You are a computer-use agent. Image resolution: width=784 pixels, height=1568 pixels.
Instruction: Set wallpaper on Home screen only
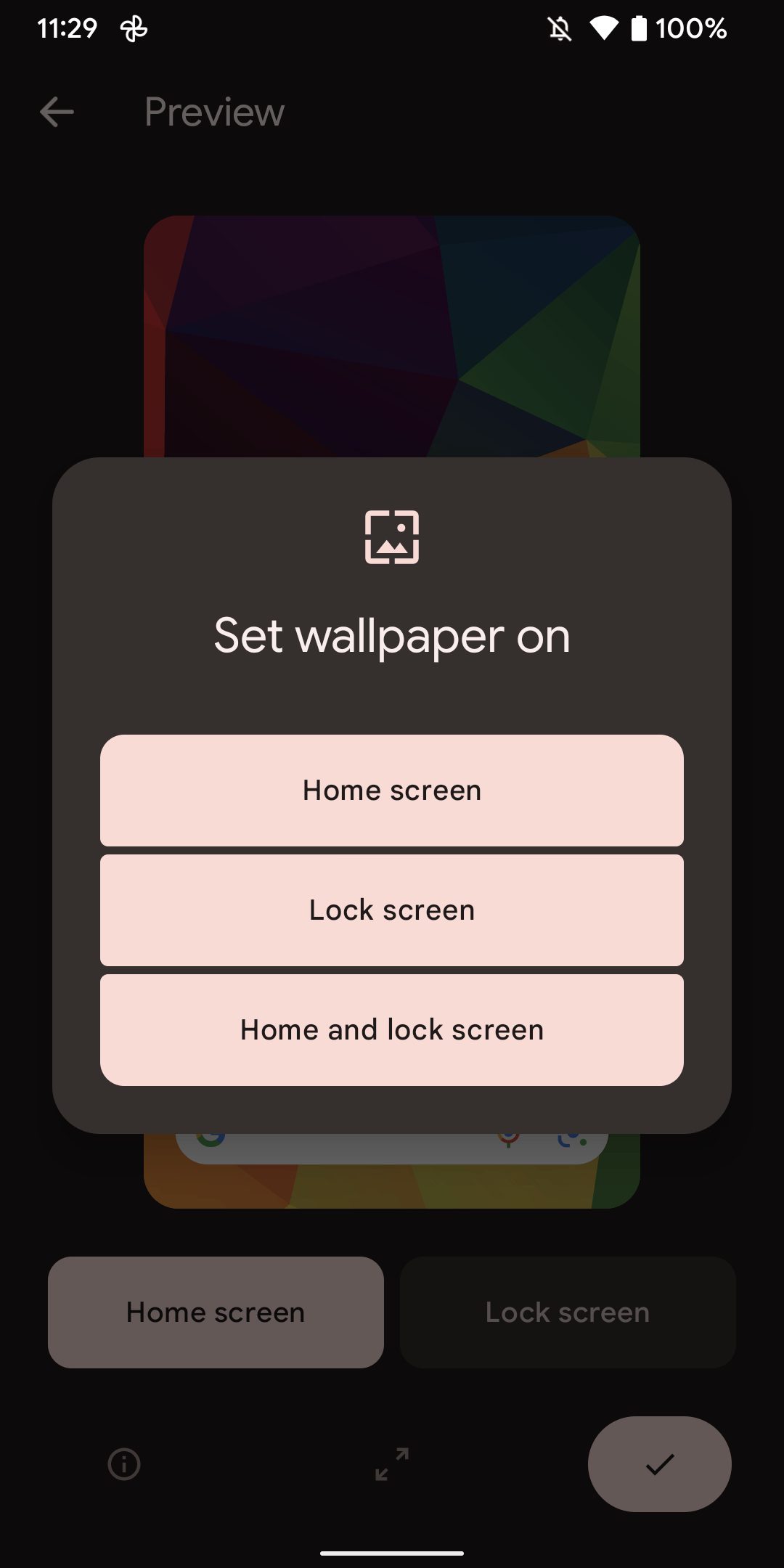click(x=392, y=791)
